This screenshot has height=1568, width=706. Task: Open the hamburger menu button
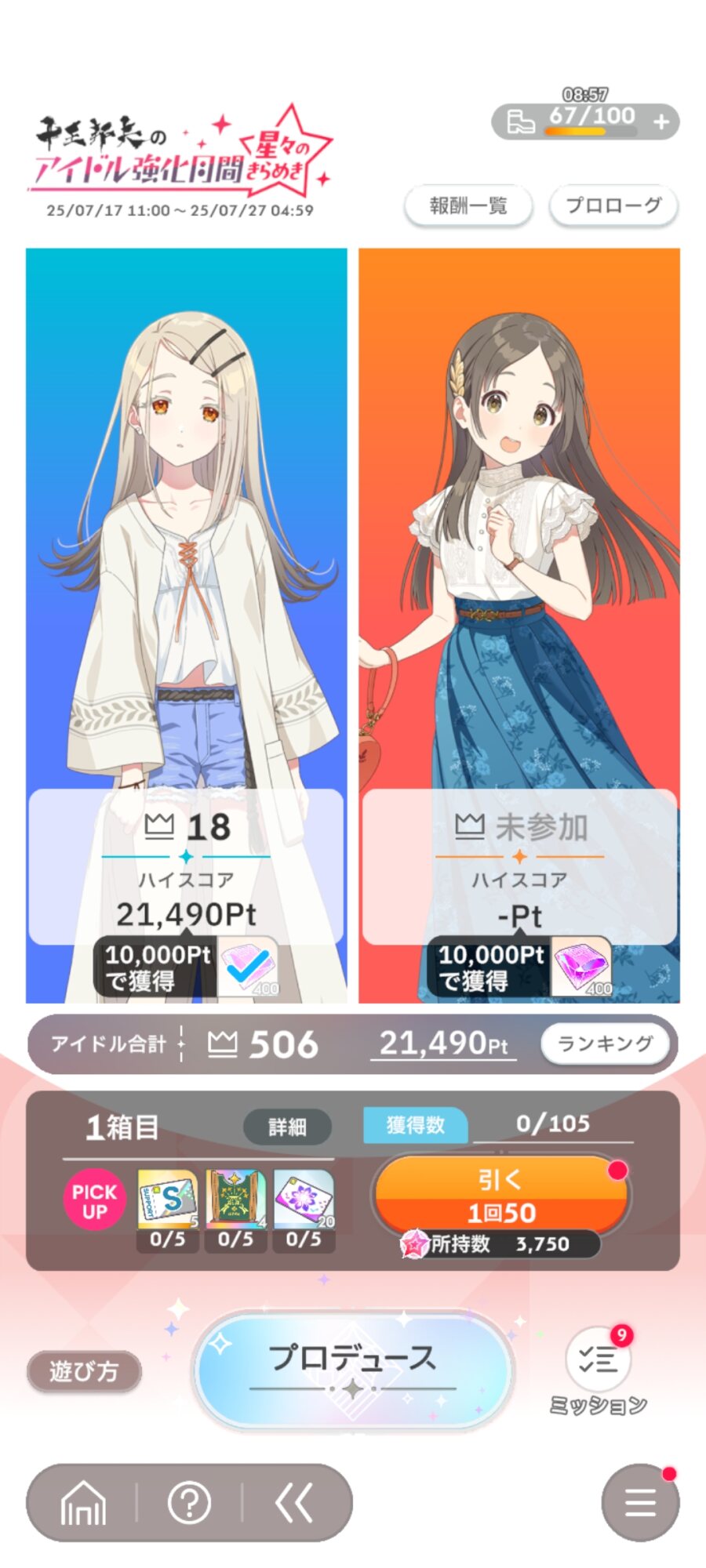[x=639, y=1503]
